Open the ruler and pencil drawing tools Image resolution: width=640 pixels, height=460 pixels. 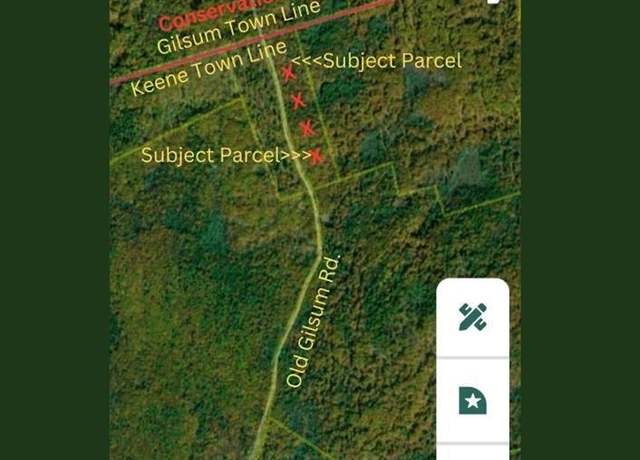click(472, 317)
